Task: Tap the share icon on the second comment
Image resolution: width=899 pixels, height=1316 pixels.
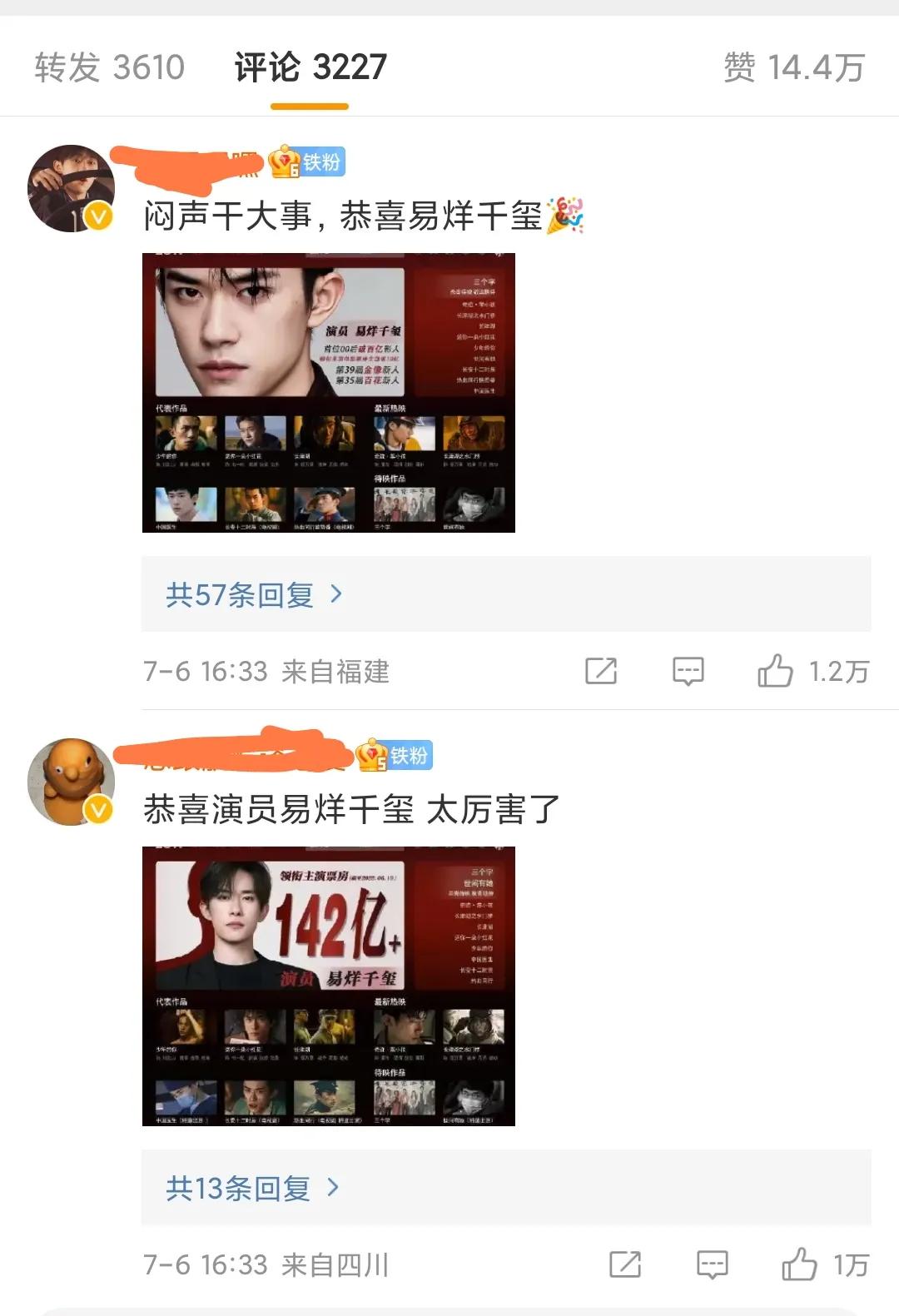Action: click(623, 1264)
